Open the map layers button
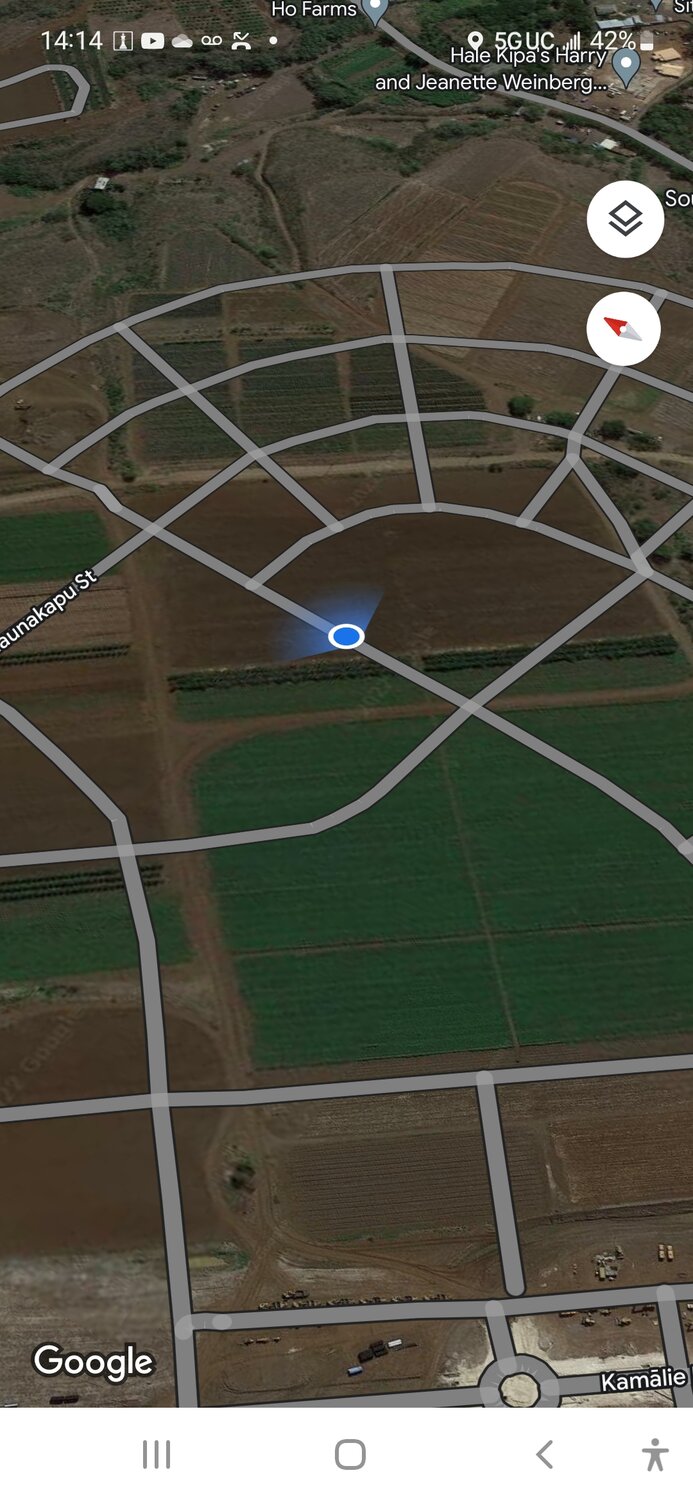This screenshot has height=1500, width=693. (625, 219)
